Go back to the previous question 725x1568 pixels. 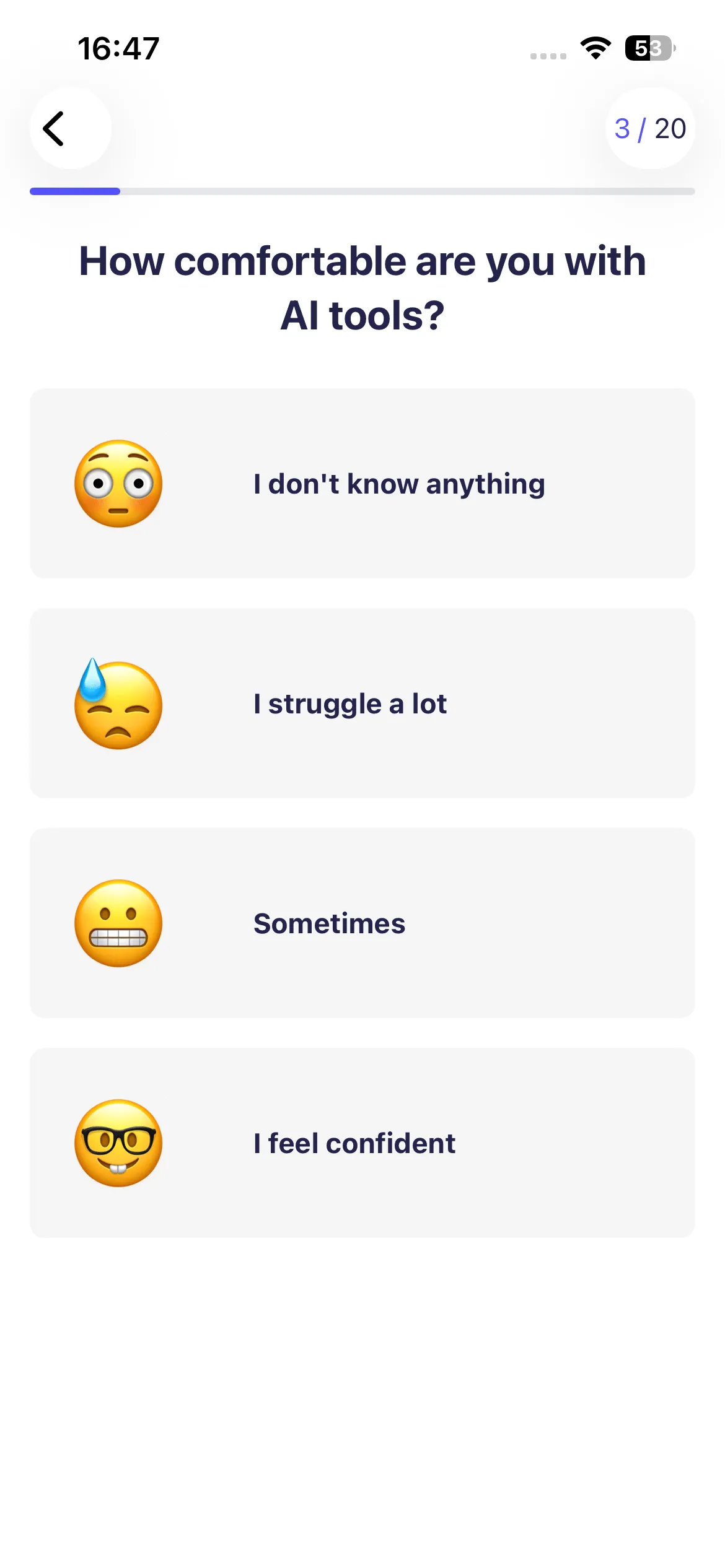click(69, 128)
